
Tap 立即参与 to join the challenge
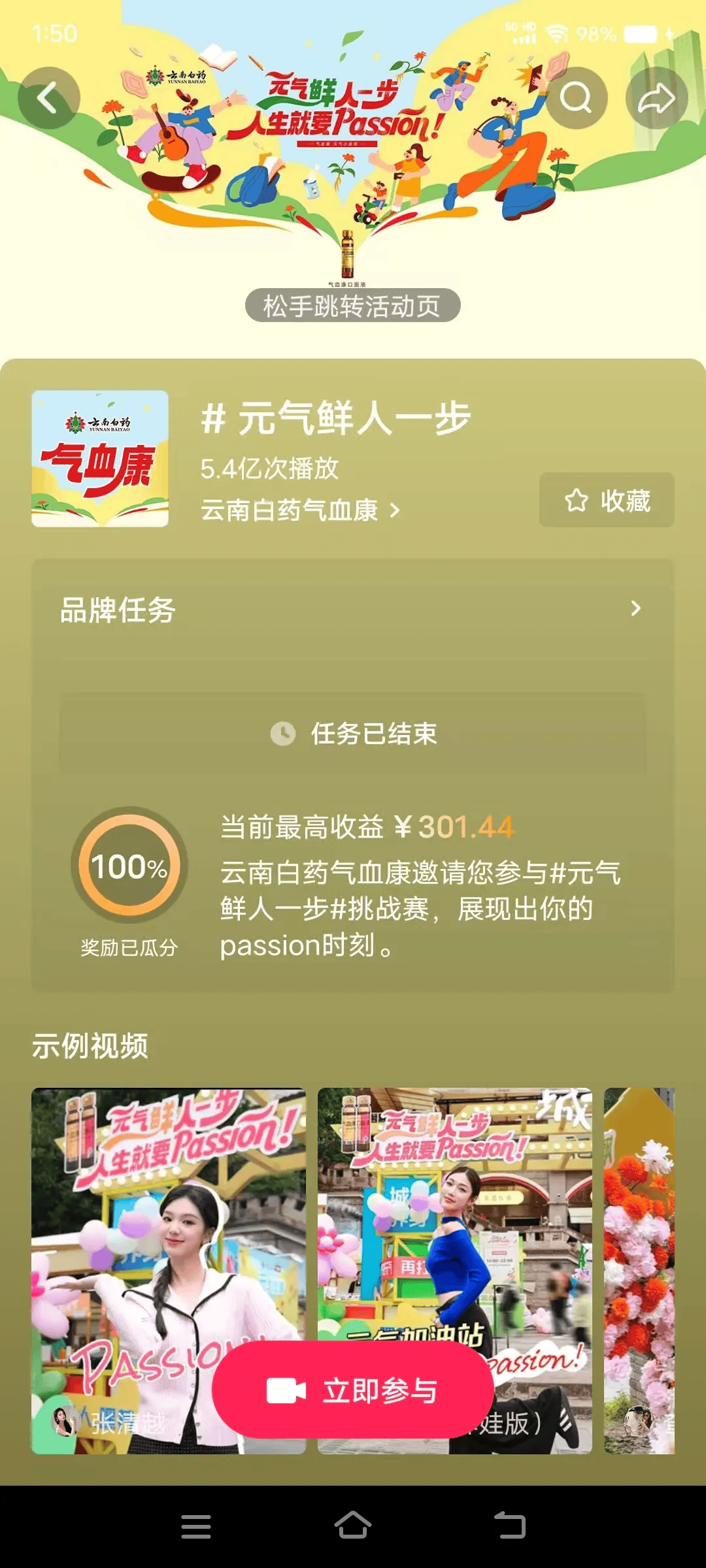click(x=353, y=1390)
